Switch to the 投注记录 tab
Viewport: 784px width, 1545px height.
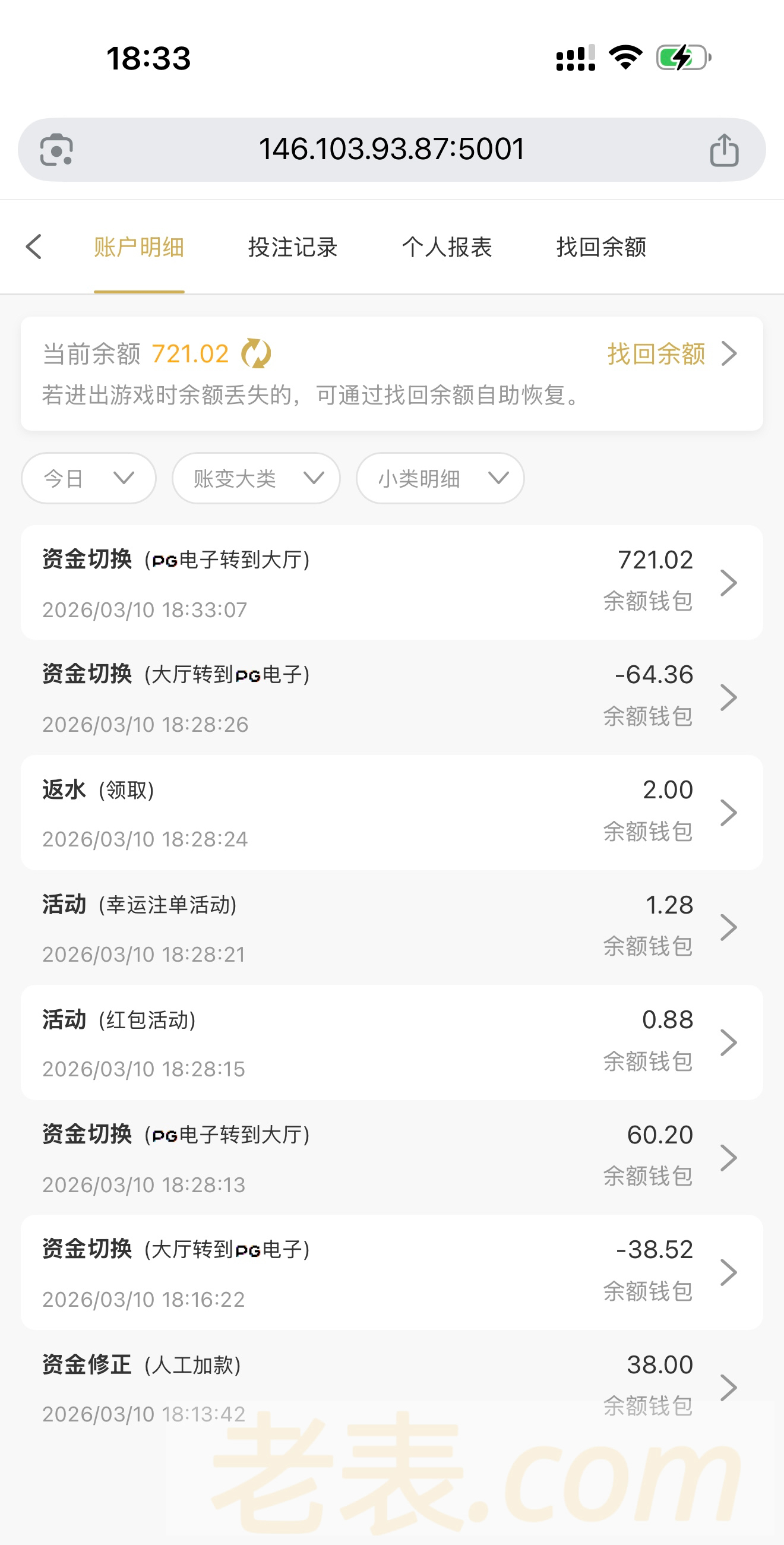point(293,247)
